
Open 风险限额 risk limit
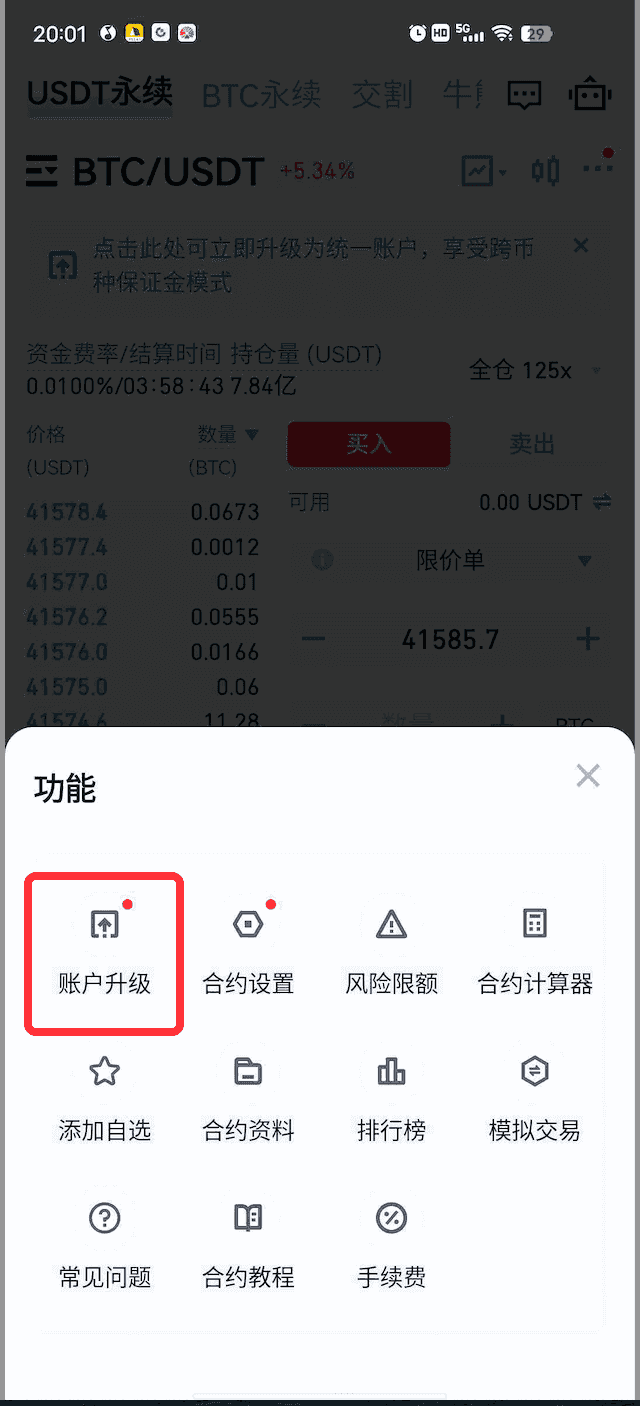391,950
